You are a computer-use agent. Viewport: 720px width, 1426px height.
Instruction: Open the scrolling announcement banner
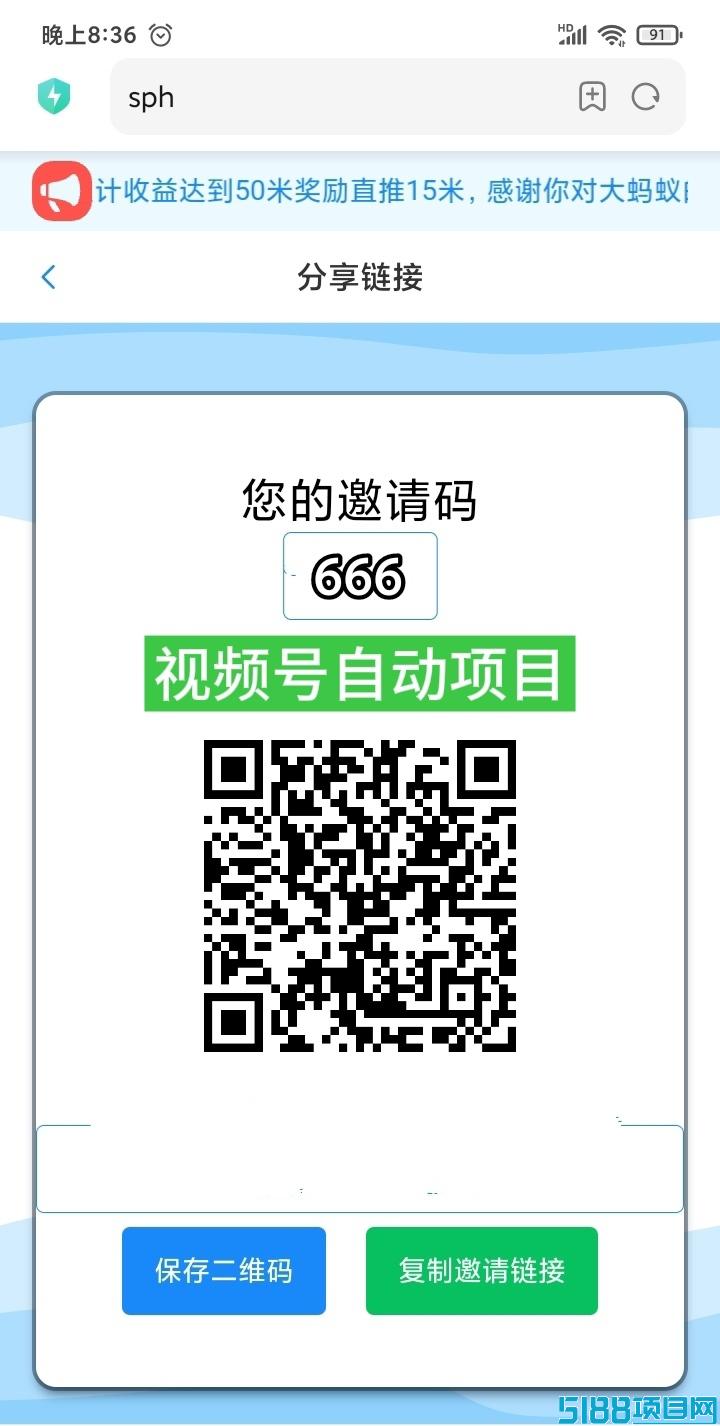pos(390,191)
